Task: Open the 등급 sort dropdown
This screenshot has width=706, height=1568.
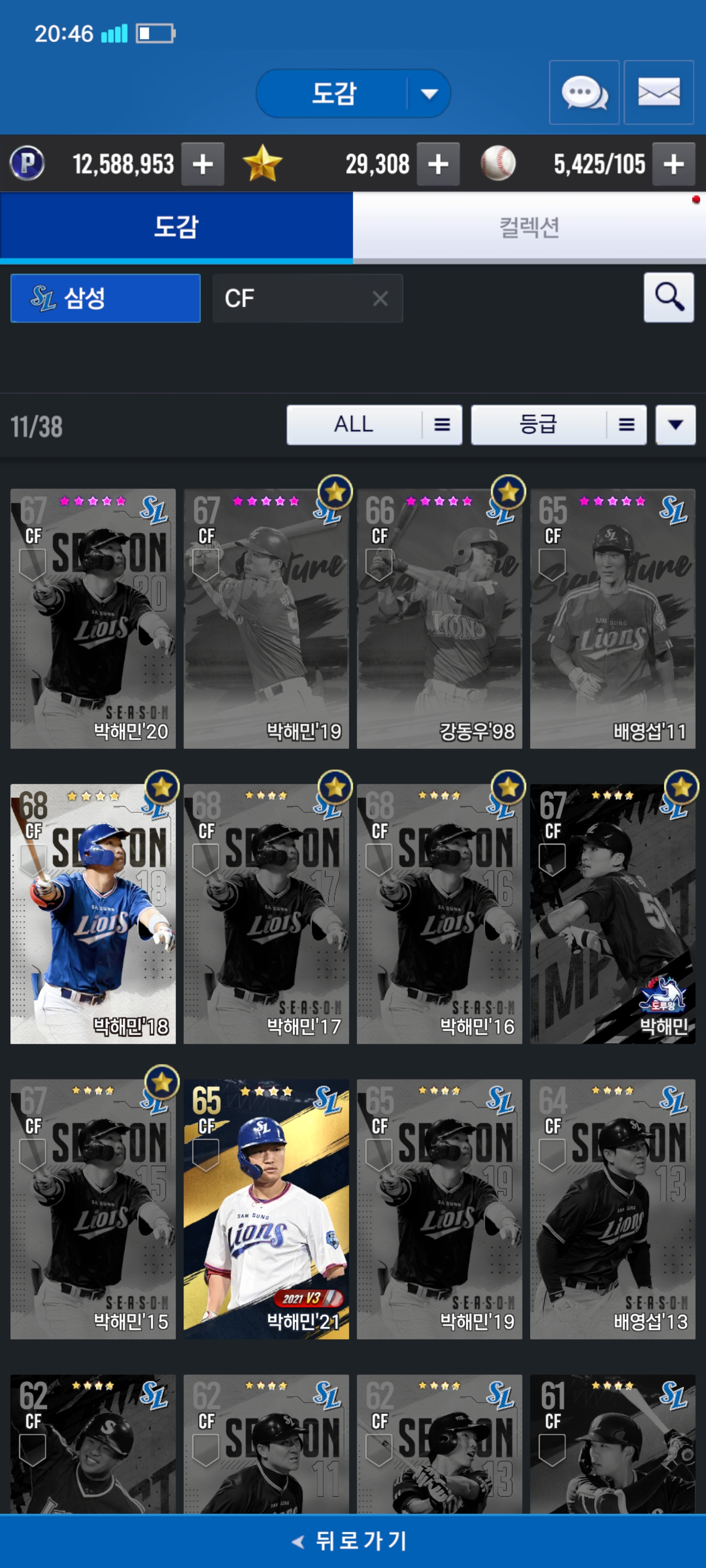Action: click(558, 425)
